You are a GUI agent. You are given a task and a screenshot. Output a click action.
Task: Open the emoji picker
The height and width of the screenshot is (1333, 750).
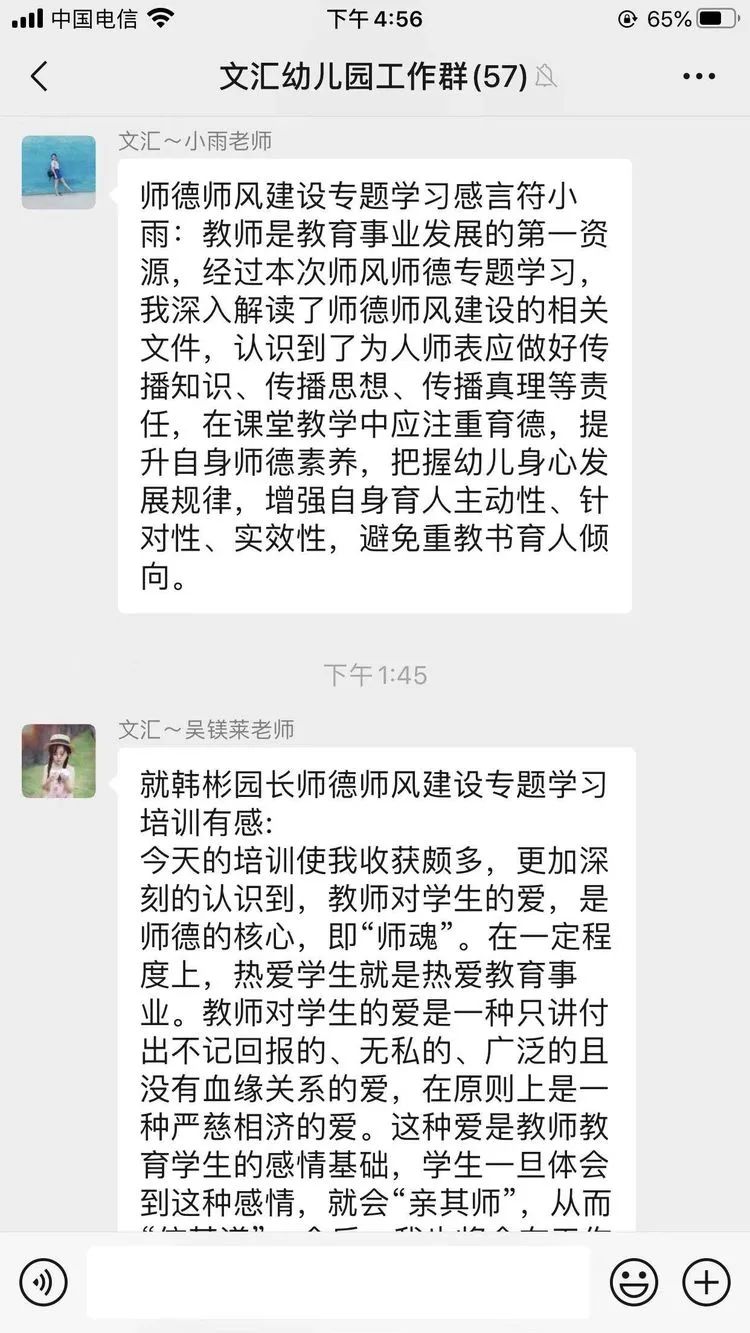(634, 1282)
